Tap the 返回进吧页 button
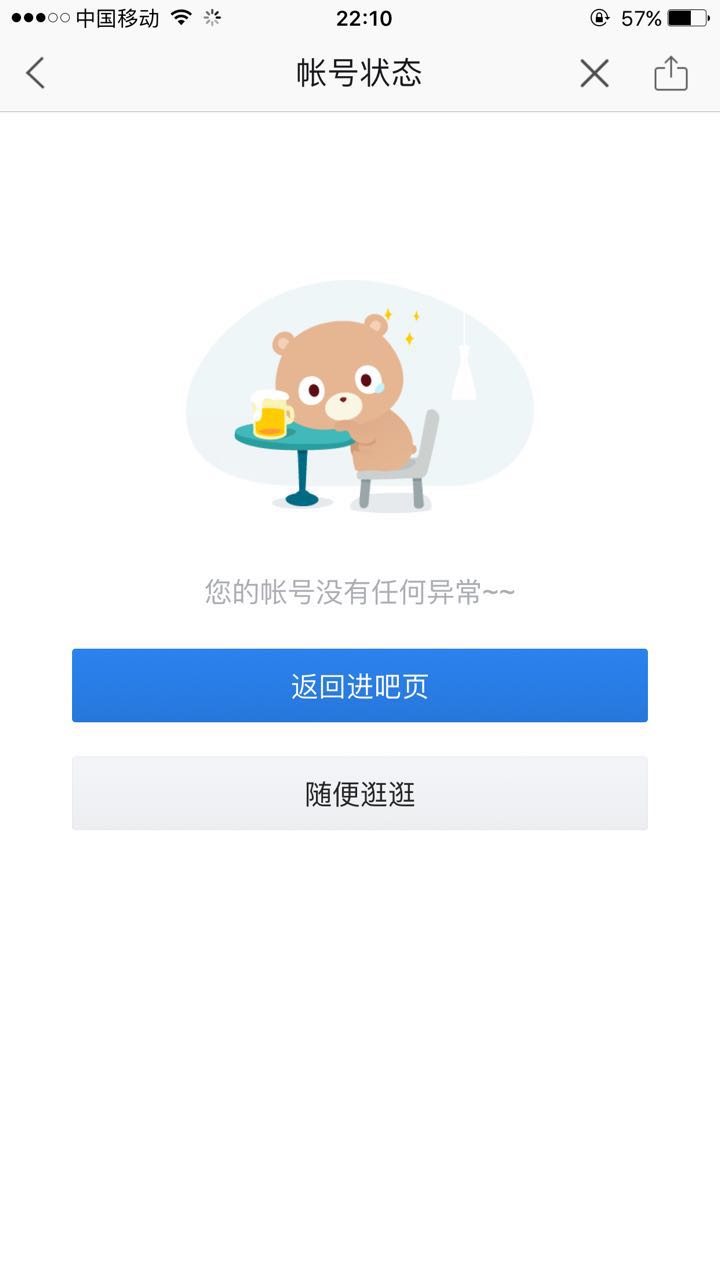 tap(360, 686)
